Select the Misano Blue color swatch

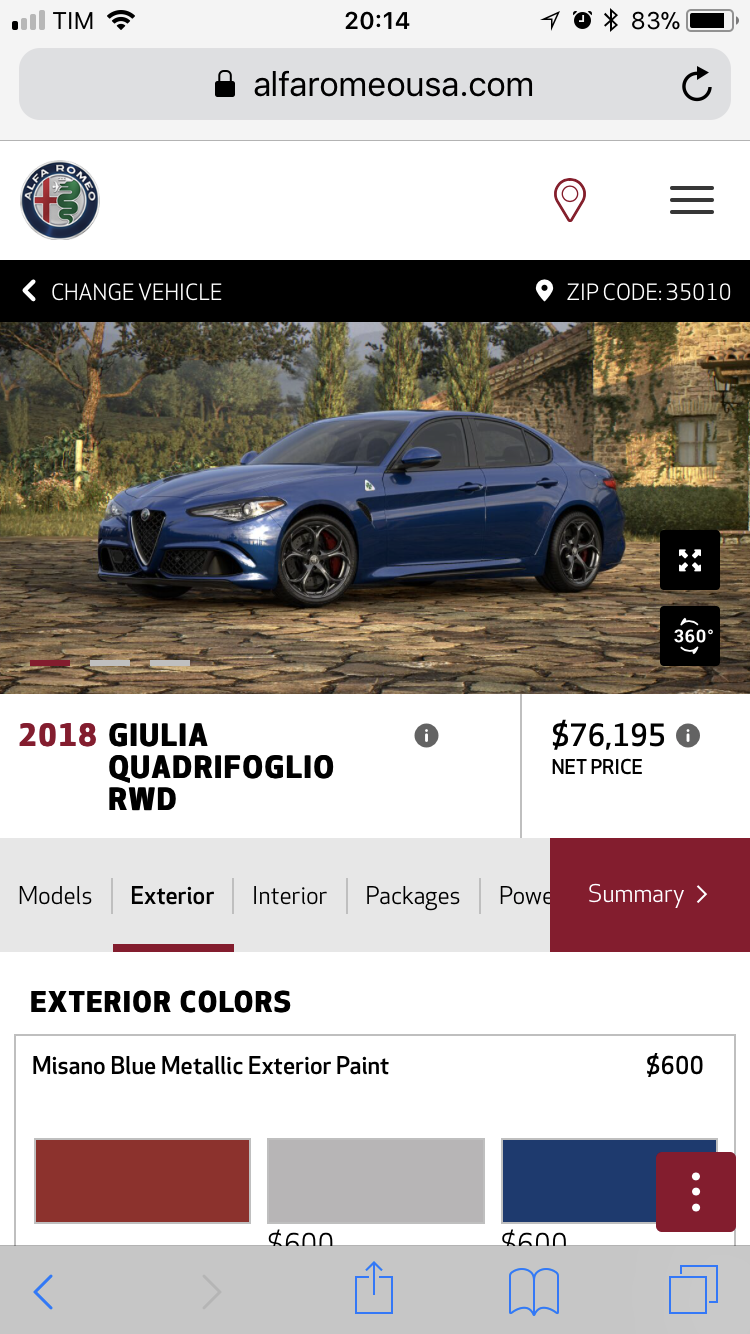pyautogui.click(x=575, y=1180)
